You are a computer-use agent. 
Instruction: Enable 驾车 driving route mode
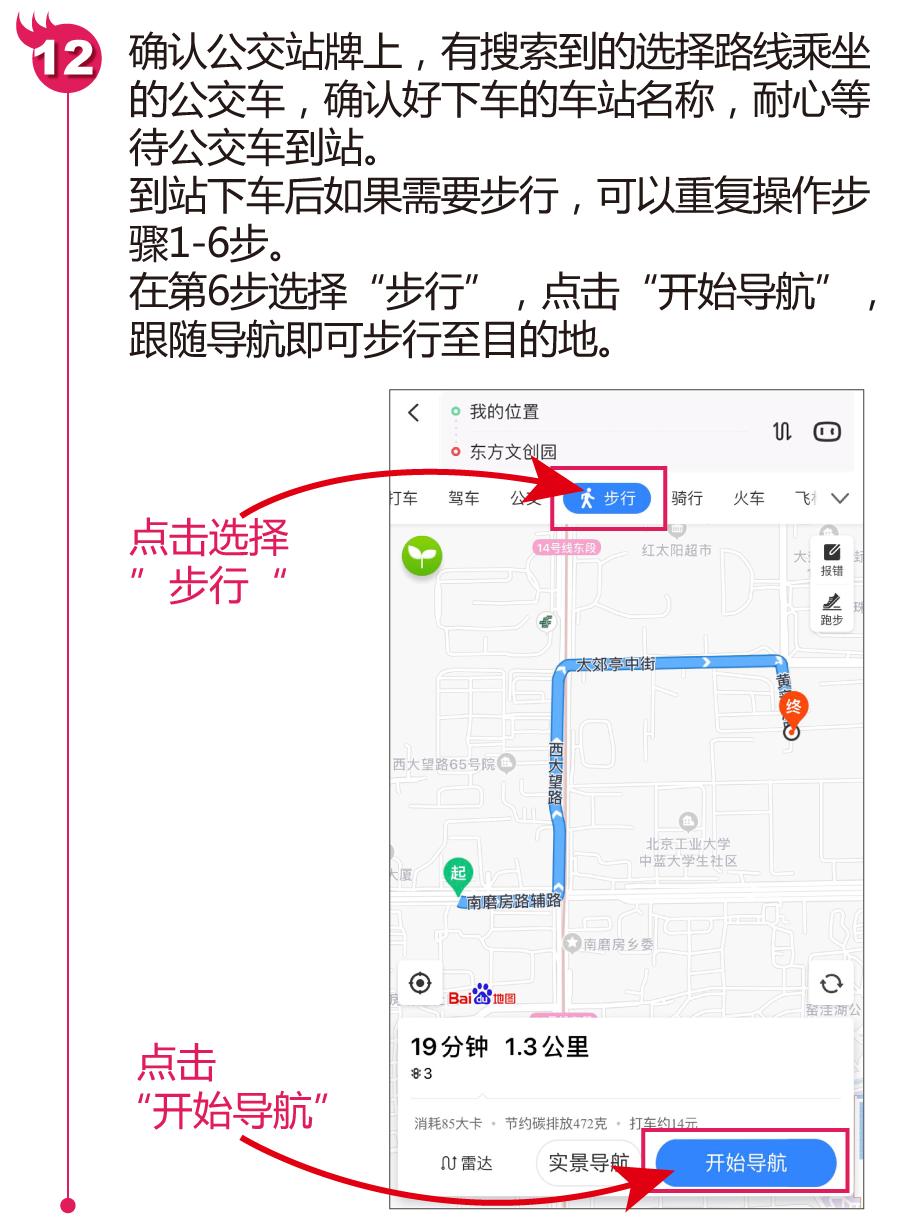click(461, 498)
